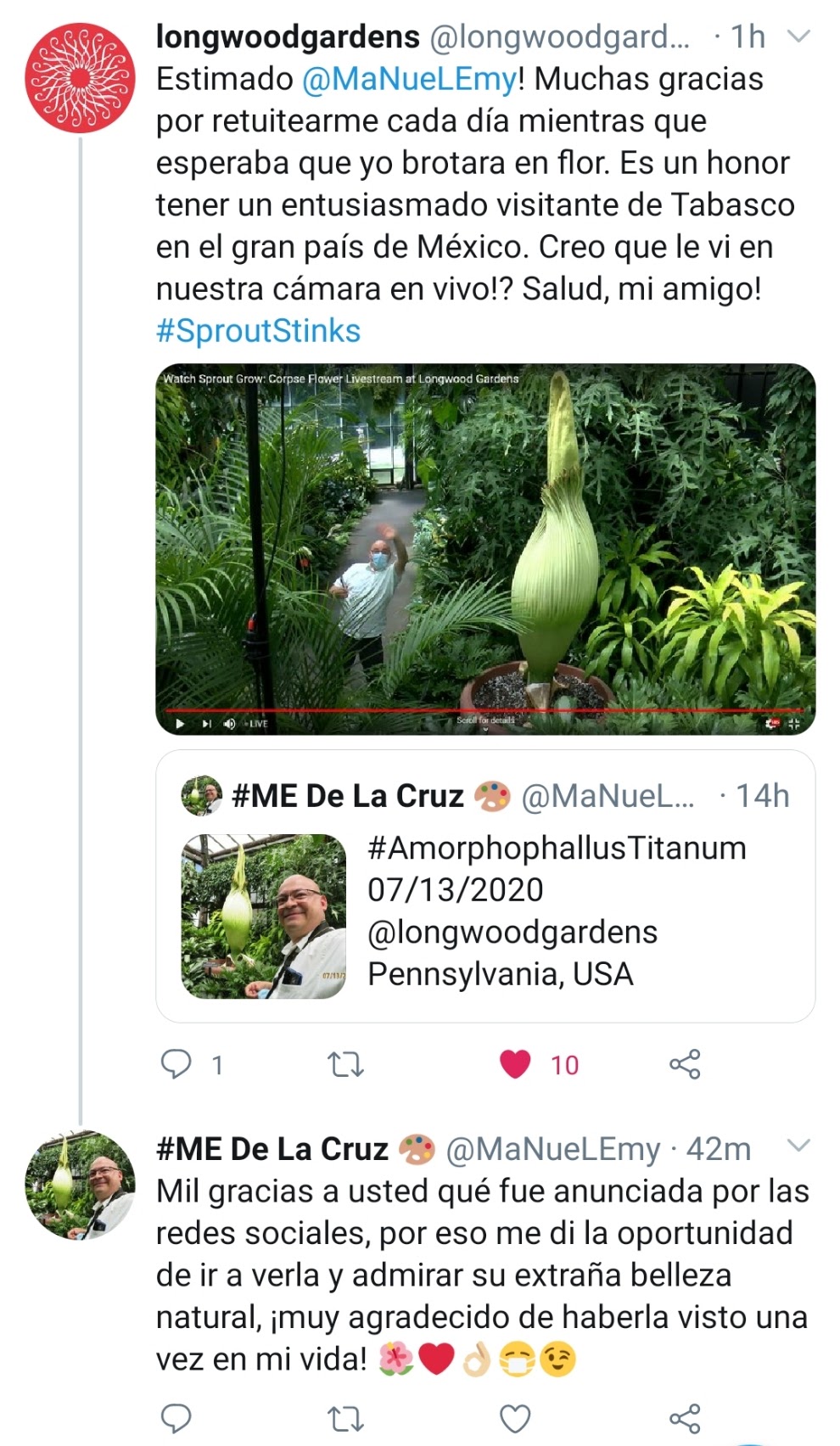This screenshot has height=1446, width=840.
Task: Mute the video with the speaker icon
Action: coord(227,722)
